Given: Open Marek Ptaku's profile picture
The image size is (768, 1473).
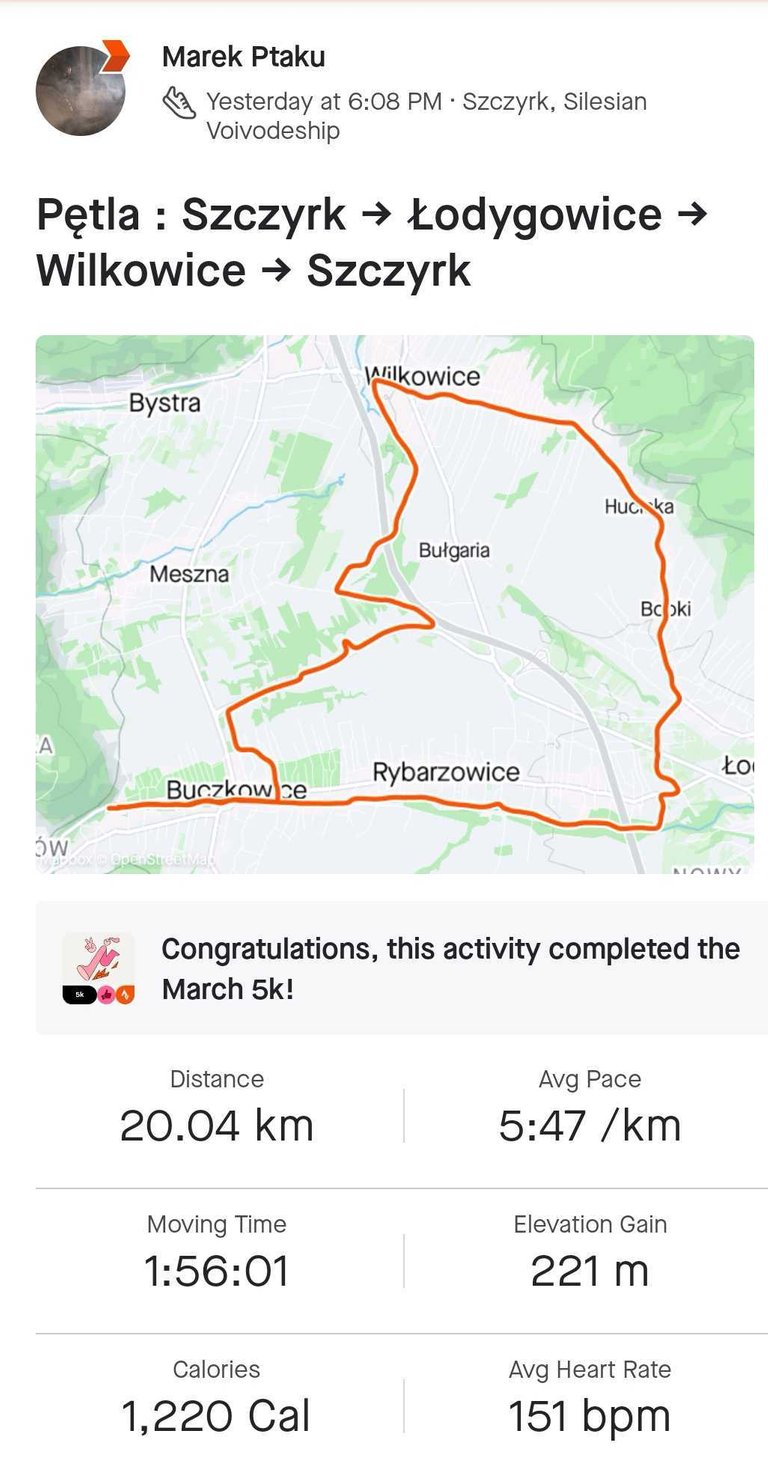Looking at the screenshot, I should click(81, 91).
